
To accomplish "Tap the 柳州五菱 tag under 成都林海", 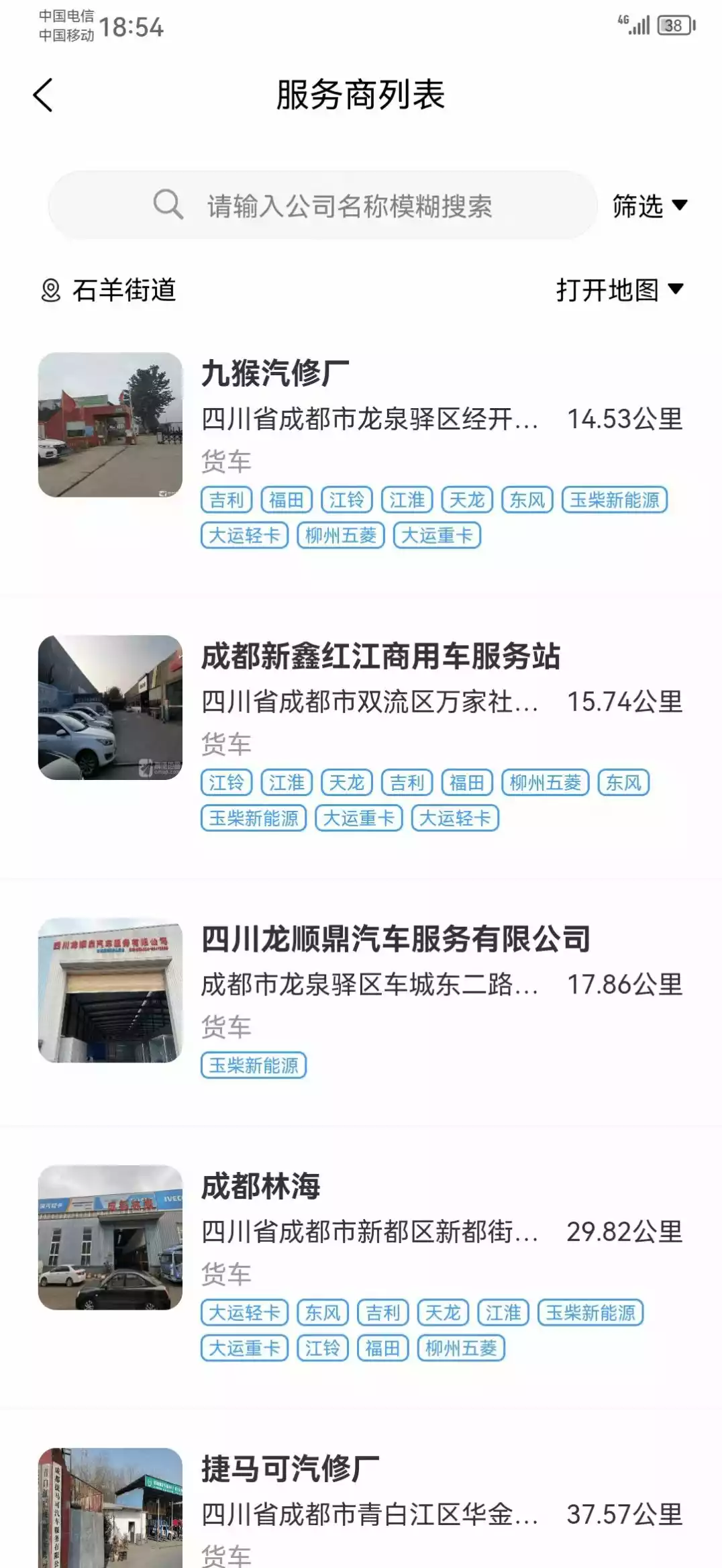I will point(460,1349).
